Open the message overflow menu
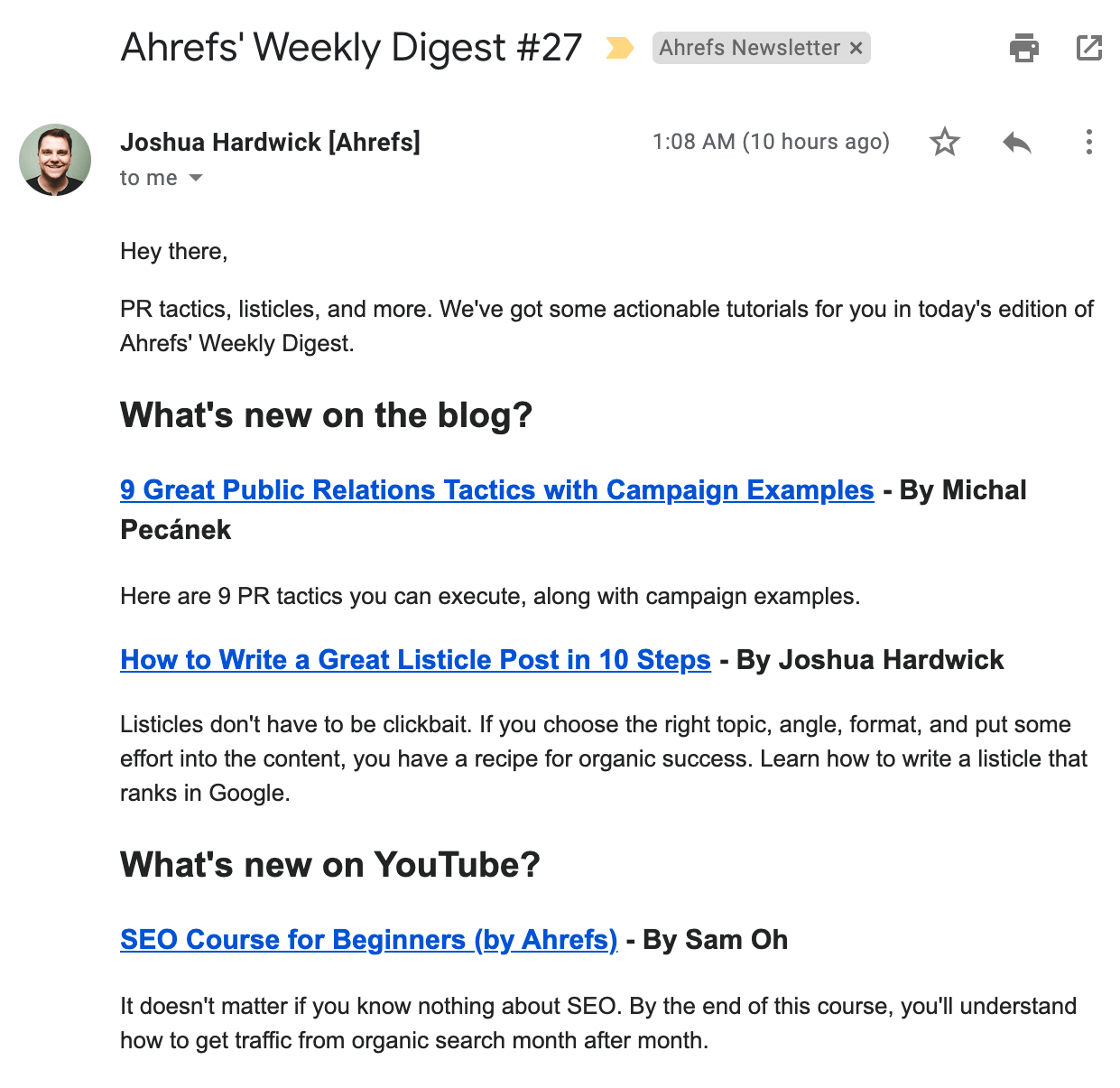This screenshot has height=1088, width=1120. (1089, 142)
